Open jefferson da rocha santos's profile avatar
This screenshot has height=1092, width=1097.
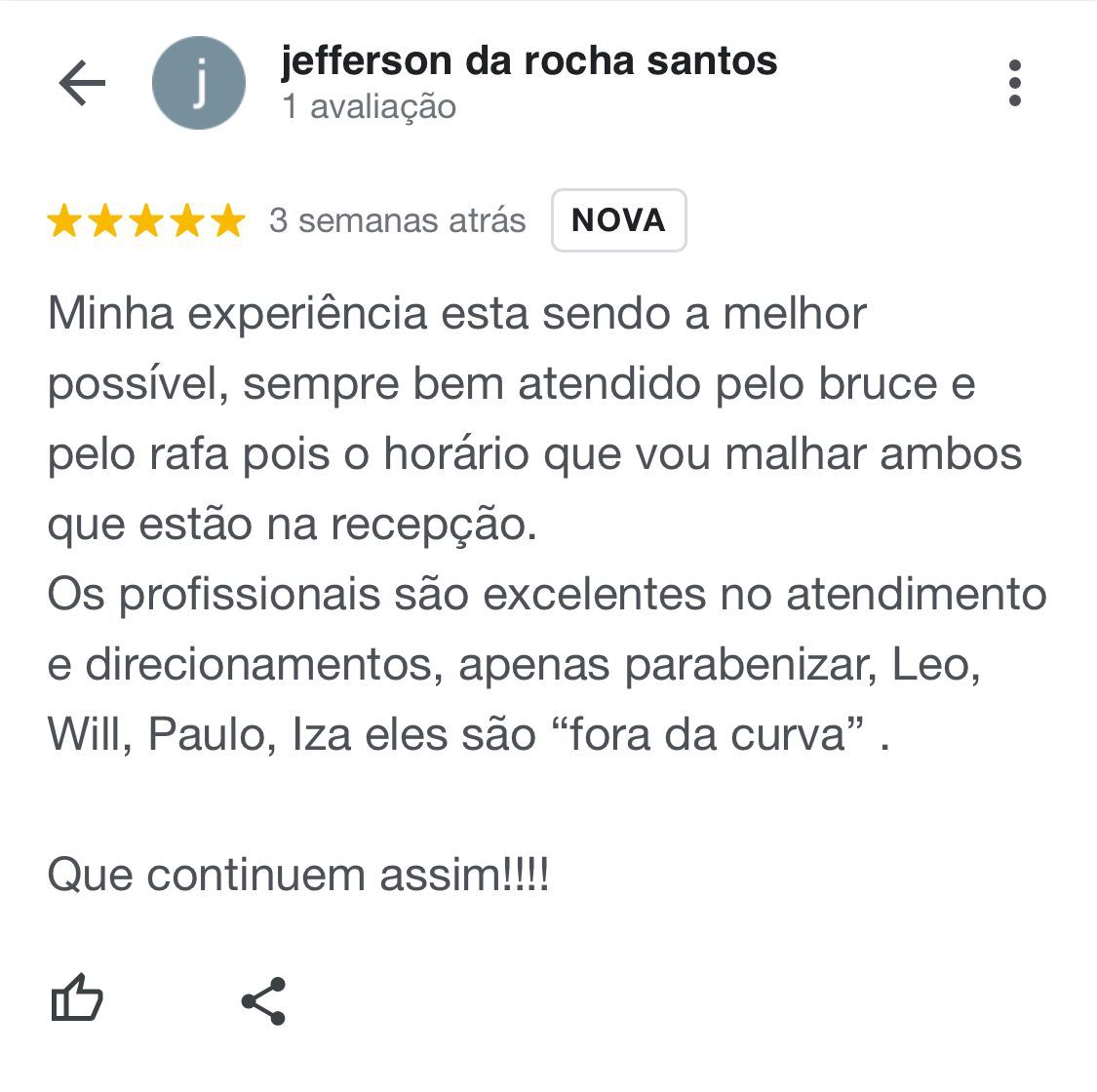pos(199,84)
